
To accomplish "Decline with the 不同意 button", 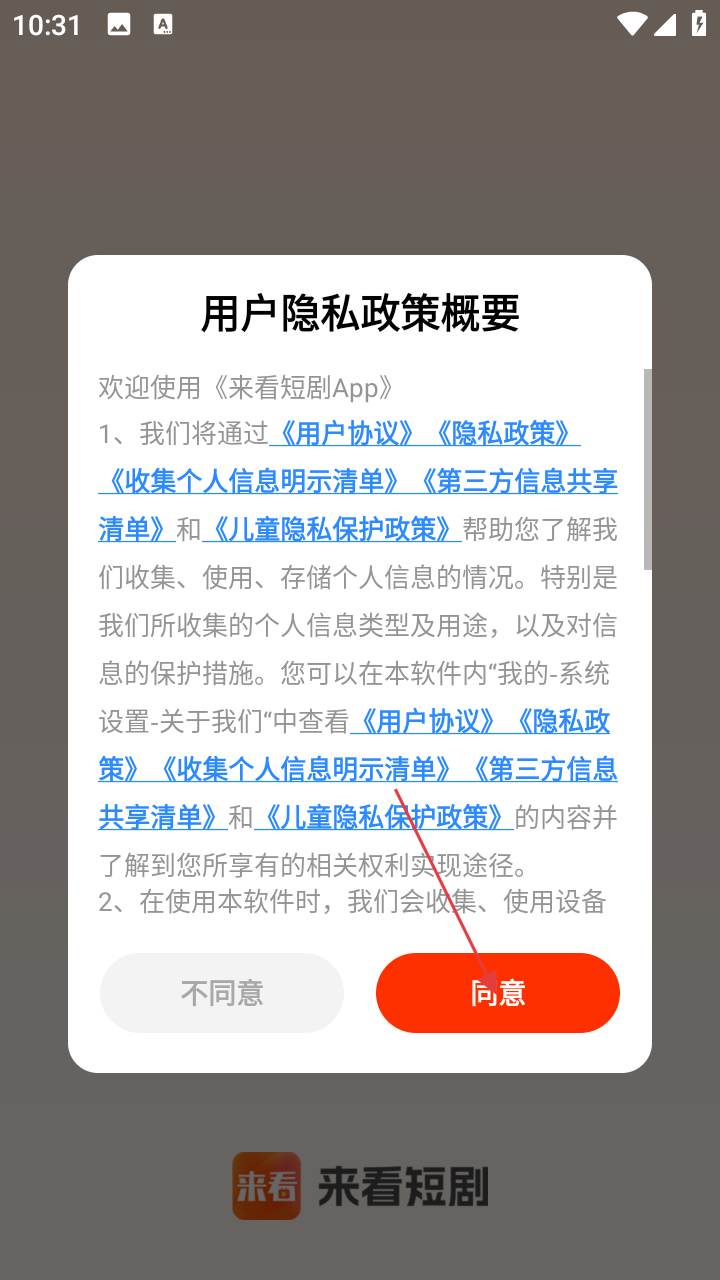I will pyautogui.click(x=222, y=993).
